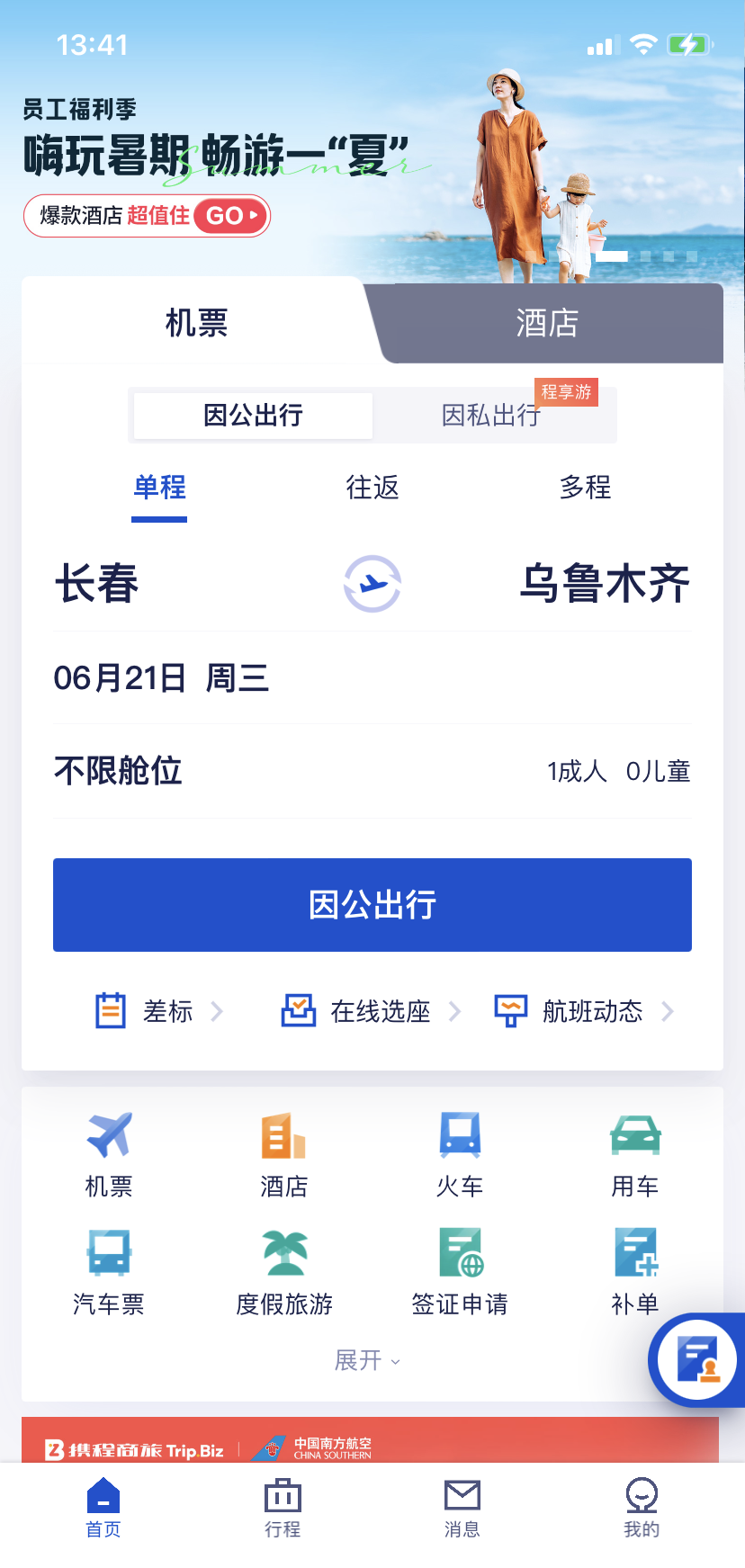The height and width of the screenshot is (1568, 745).
Task: Expand more services with 展开
Action: coord(367,1360)
